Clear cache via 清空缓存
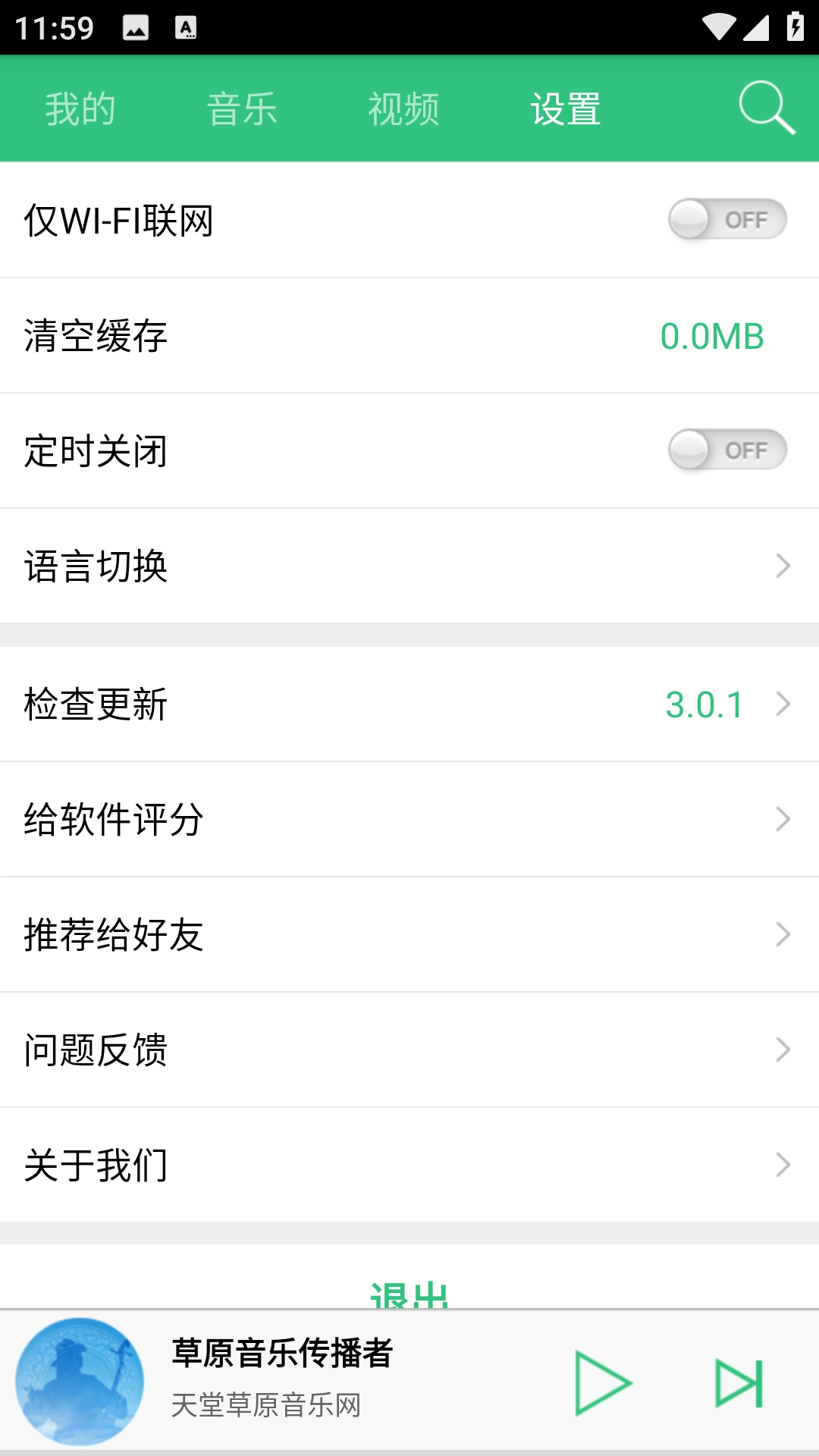This screenshot has height=1456, width=819. click(x=409, y=337)
